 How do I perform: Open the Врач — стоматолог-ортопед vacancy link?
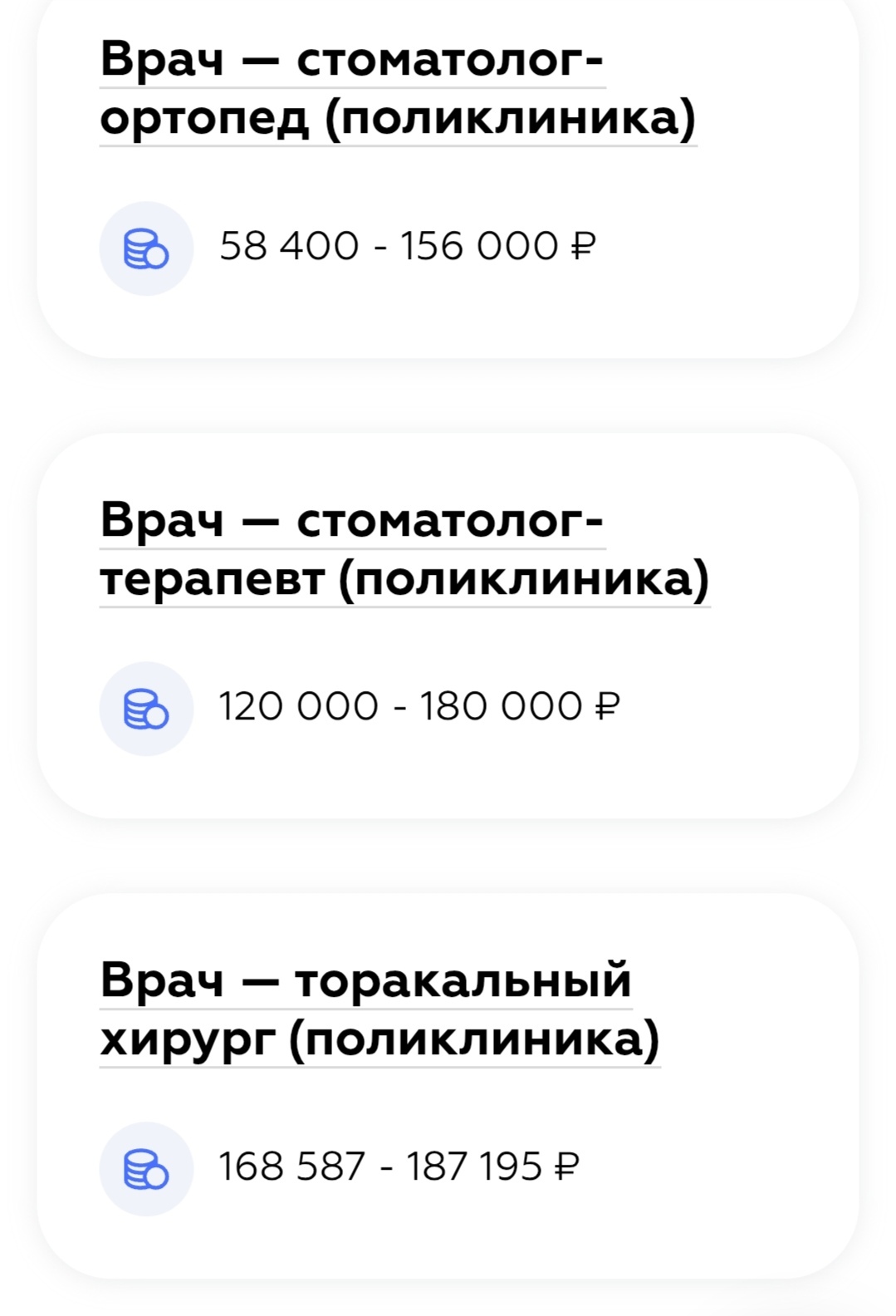tap(397, 89)
